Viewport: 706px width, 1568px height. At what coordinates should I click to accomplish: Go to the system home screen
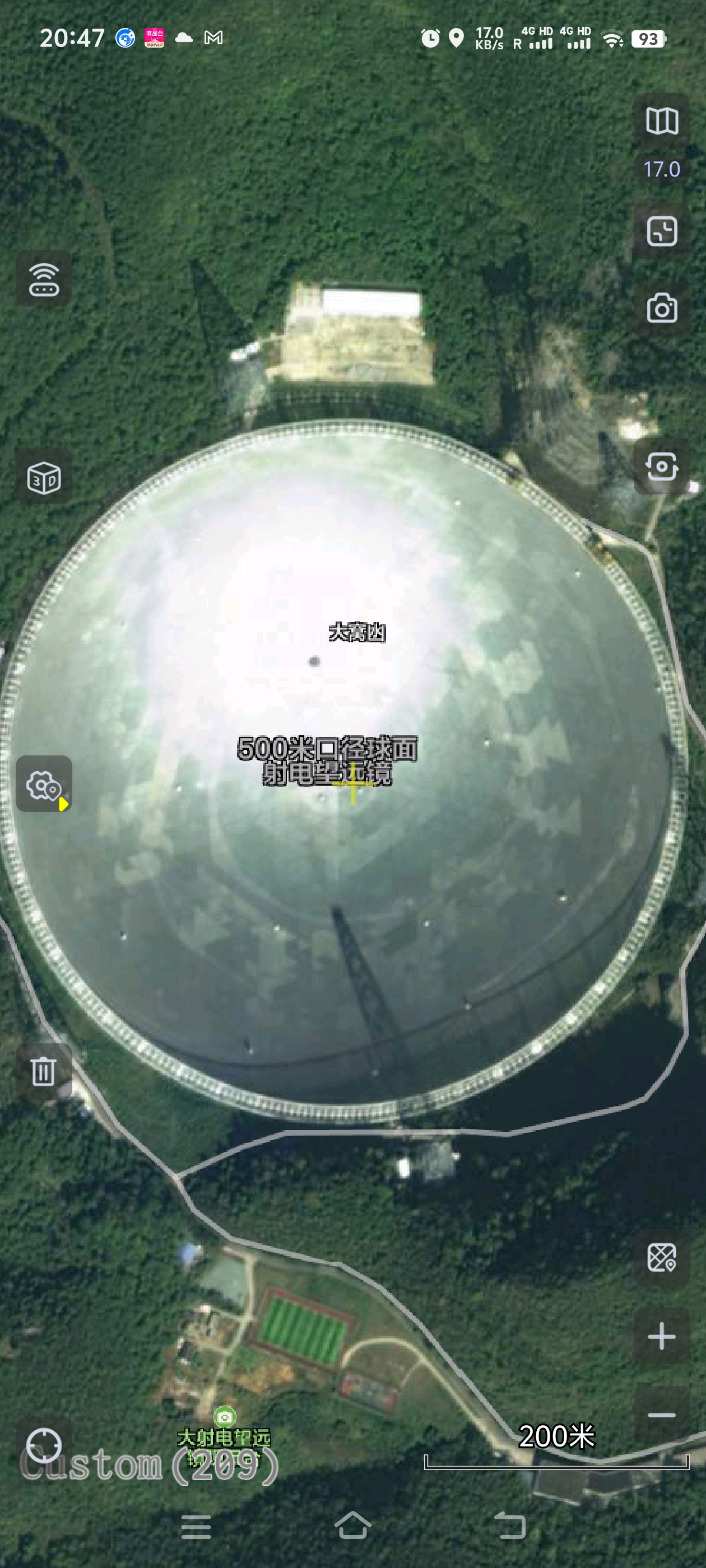352,1525
